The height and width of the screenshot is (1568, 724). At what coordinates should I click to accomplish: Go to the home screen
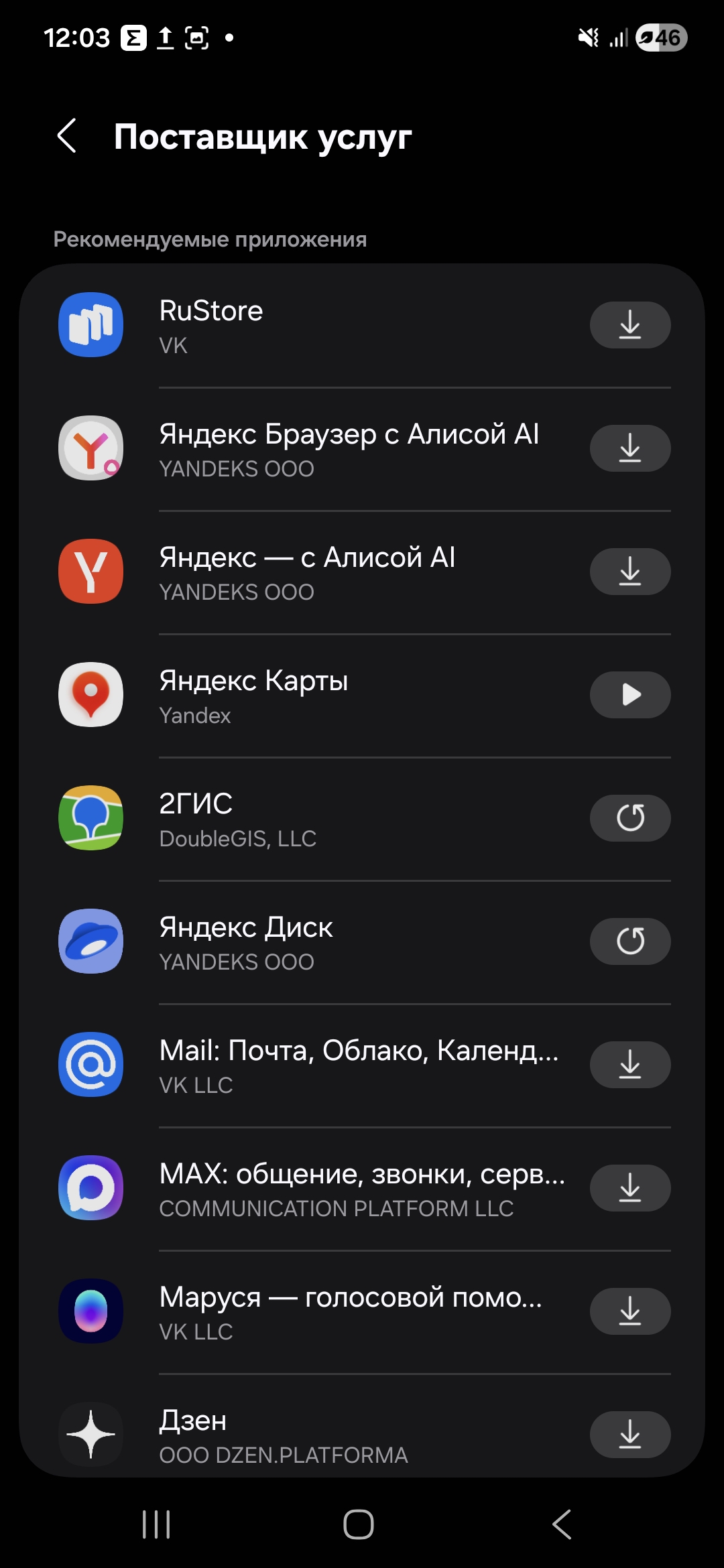359,1524
